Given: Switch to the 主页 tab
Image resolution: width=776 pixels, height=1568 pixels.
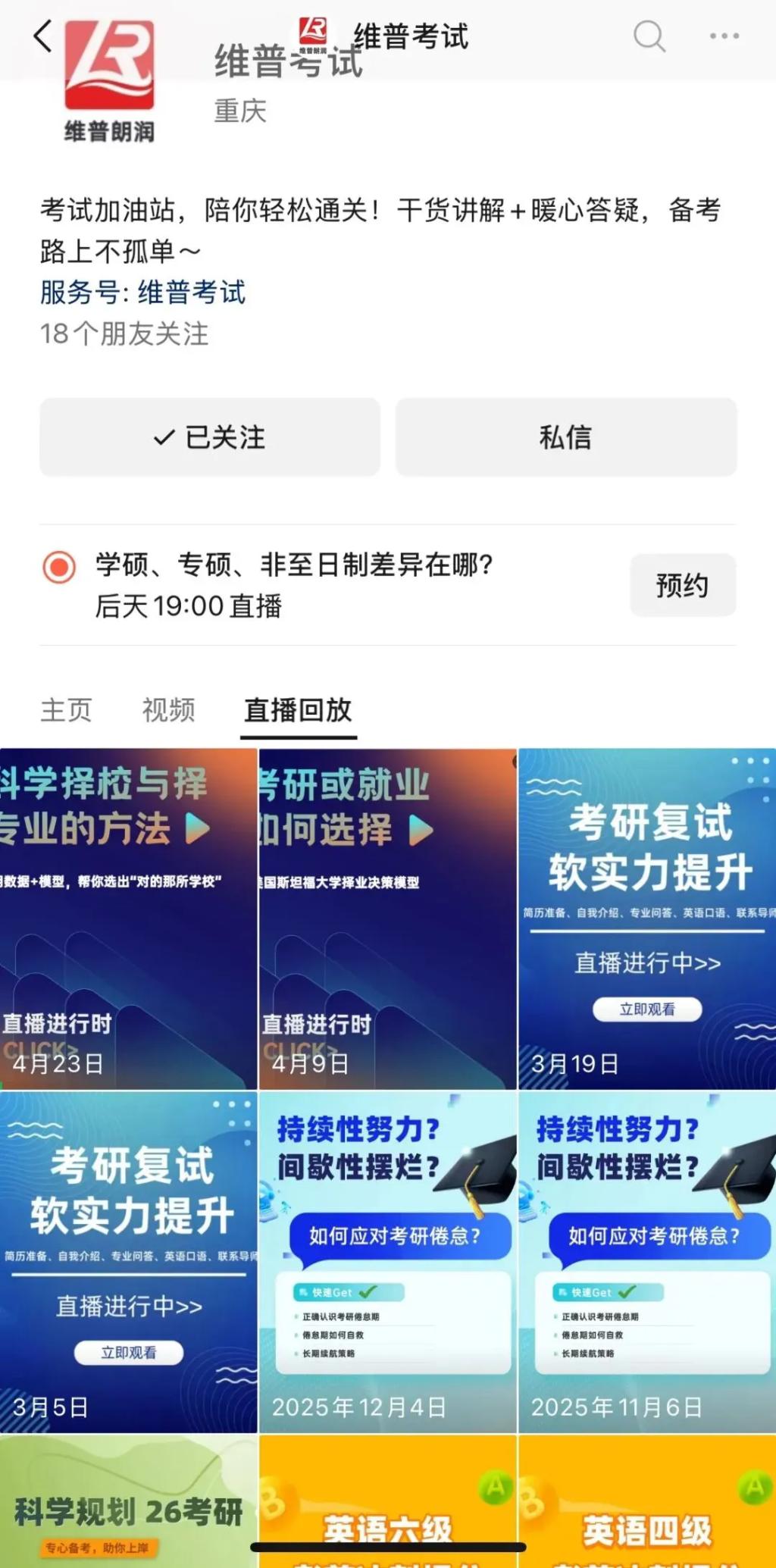Looking at the screenshot, I should point(66,710).
